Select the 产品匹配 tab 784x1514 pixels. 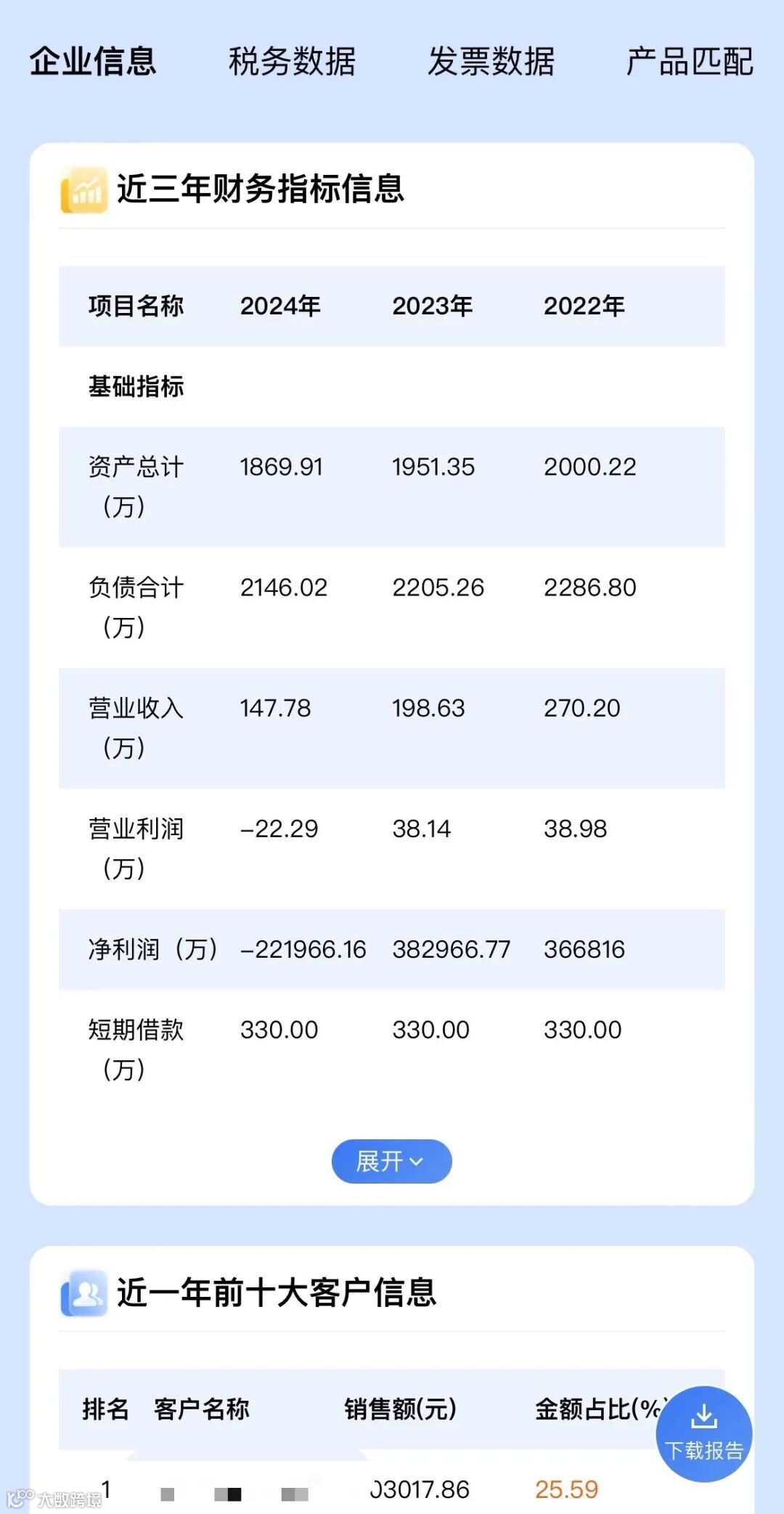(x=690, y=62)
